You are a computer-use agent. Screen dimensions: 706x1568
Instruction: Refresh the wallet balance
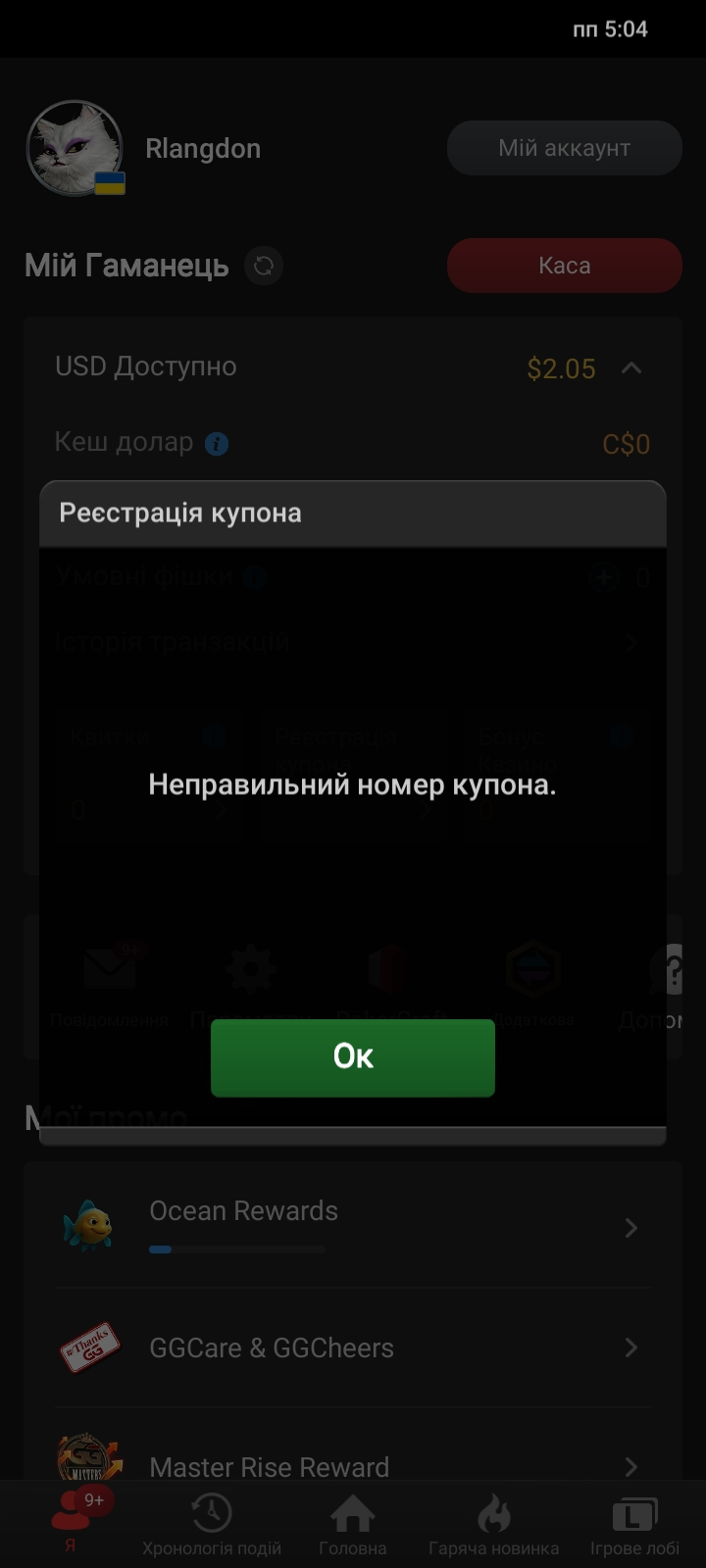point(263,266)
